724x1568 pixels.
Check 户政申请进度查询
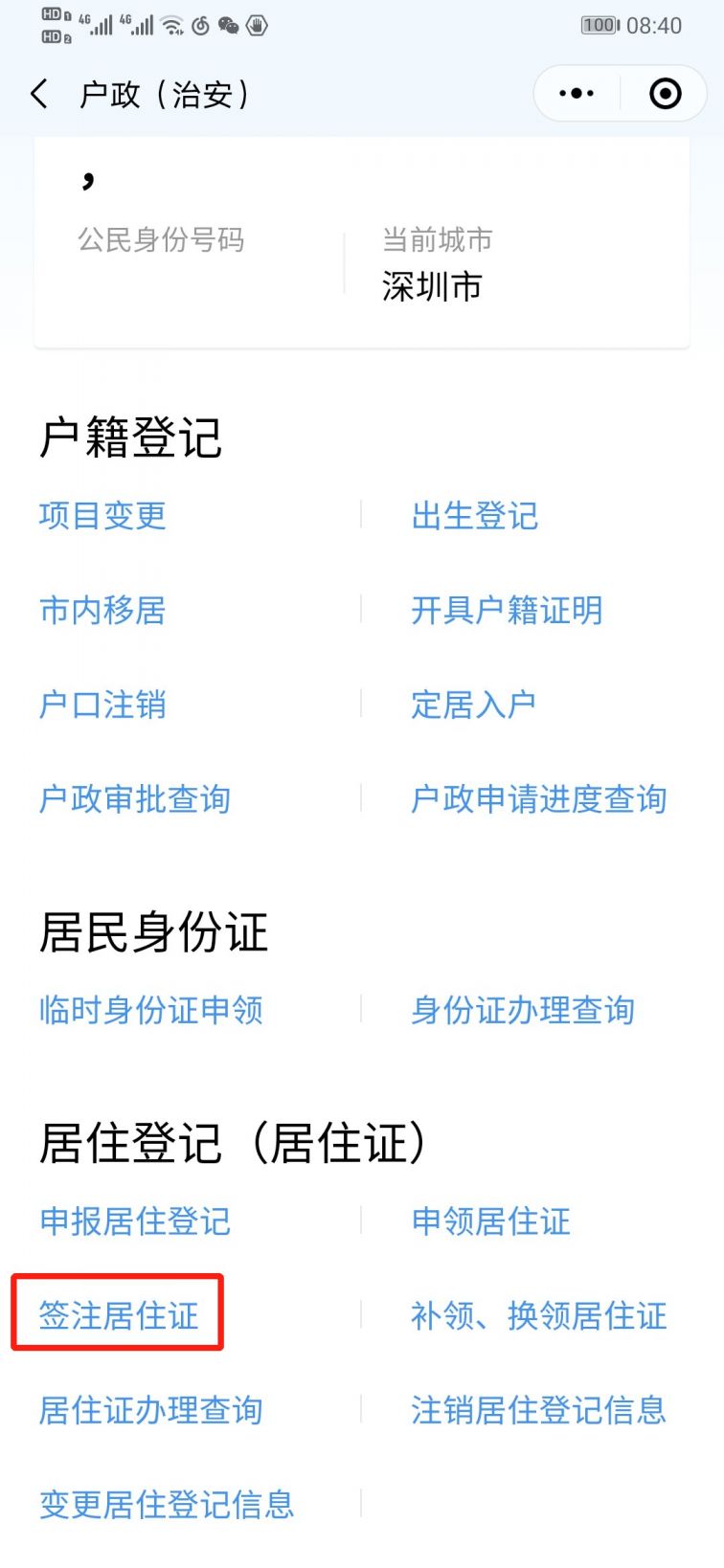pyautogui.click(x=539, y=800)
